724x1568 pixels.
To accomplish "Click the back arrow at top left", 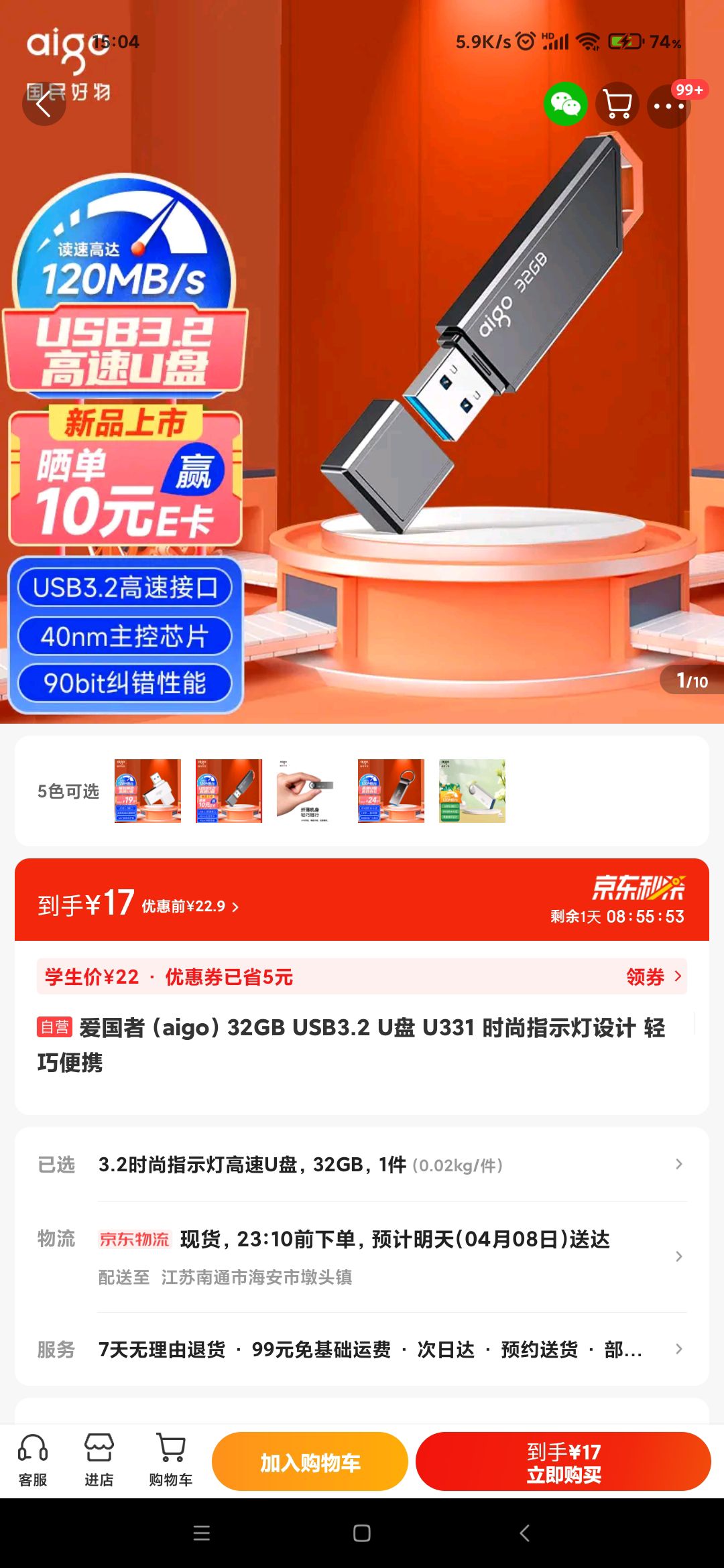I will pos(44,106).
